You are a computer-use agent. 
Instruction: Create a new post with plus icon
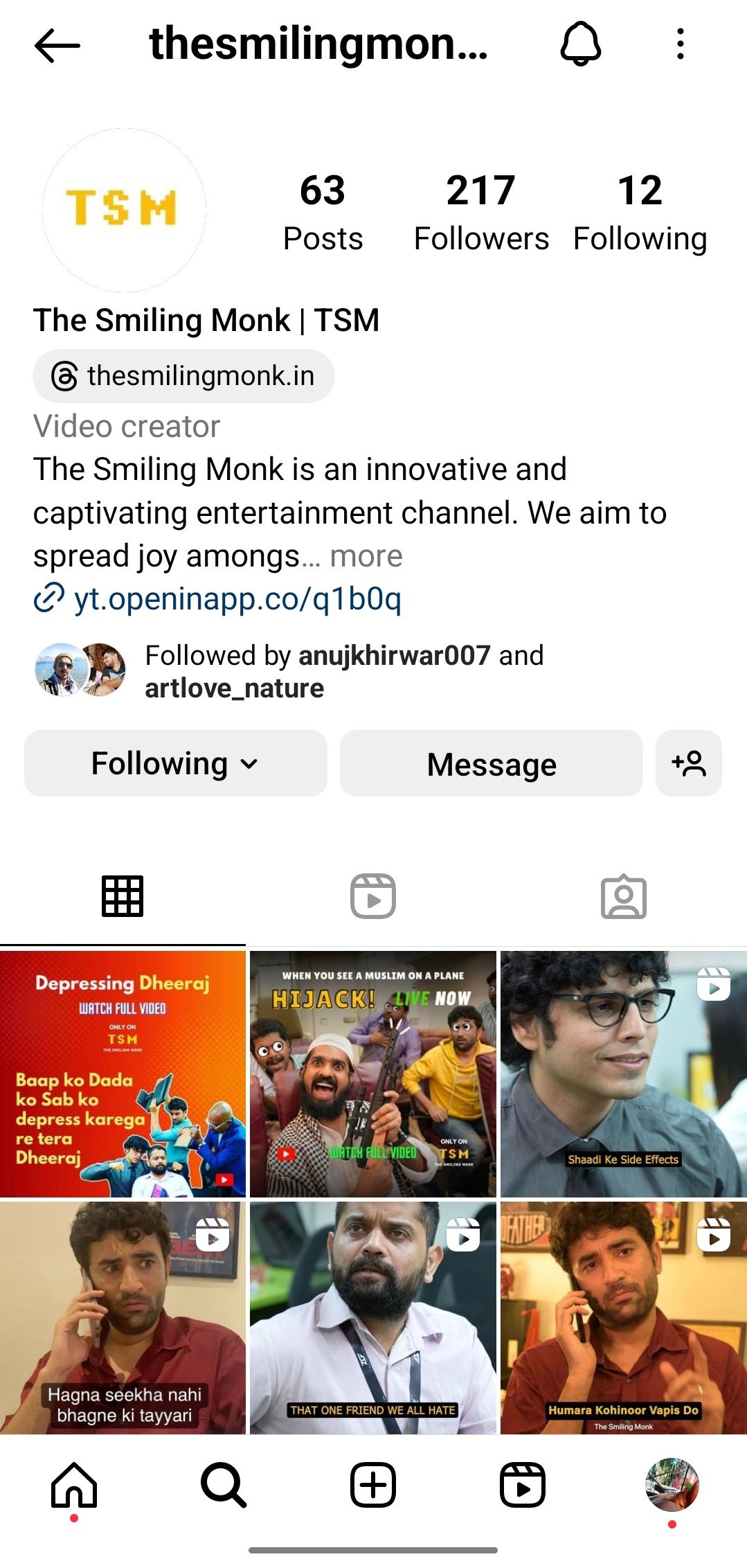point(373,1485)
